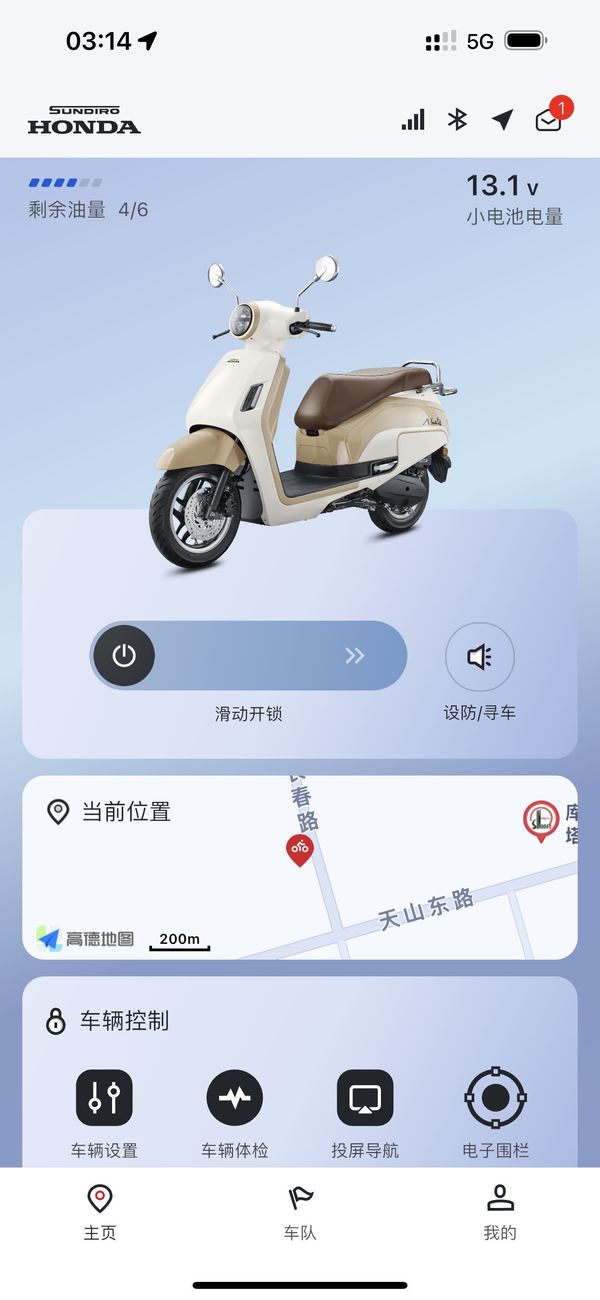600x1300 pixels.
Task: Tap the power button on unlock slider
Action: pyautogui.click(x=124, y=656)
